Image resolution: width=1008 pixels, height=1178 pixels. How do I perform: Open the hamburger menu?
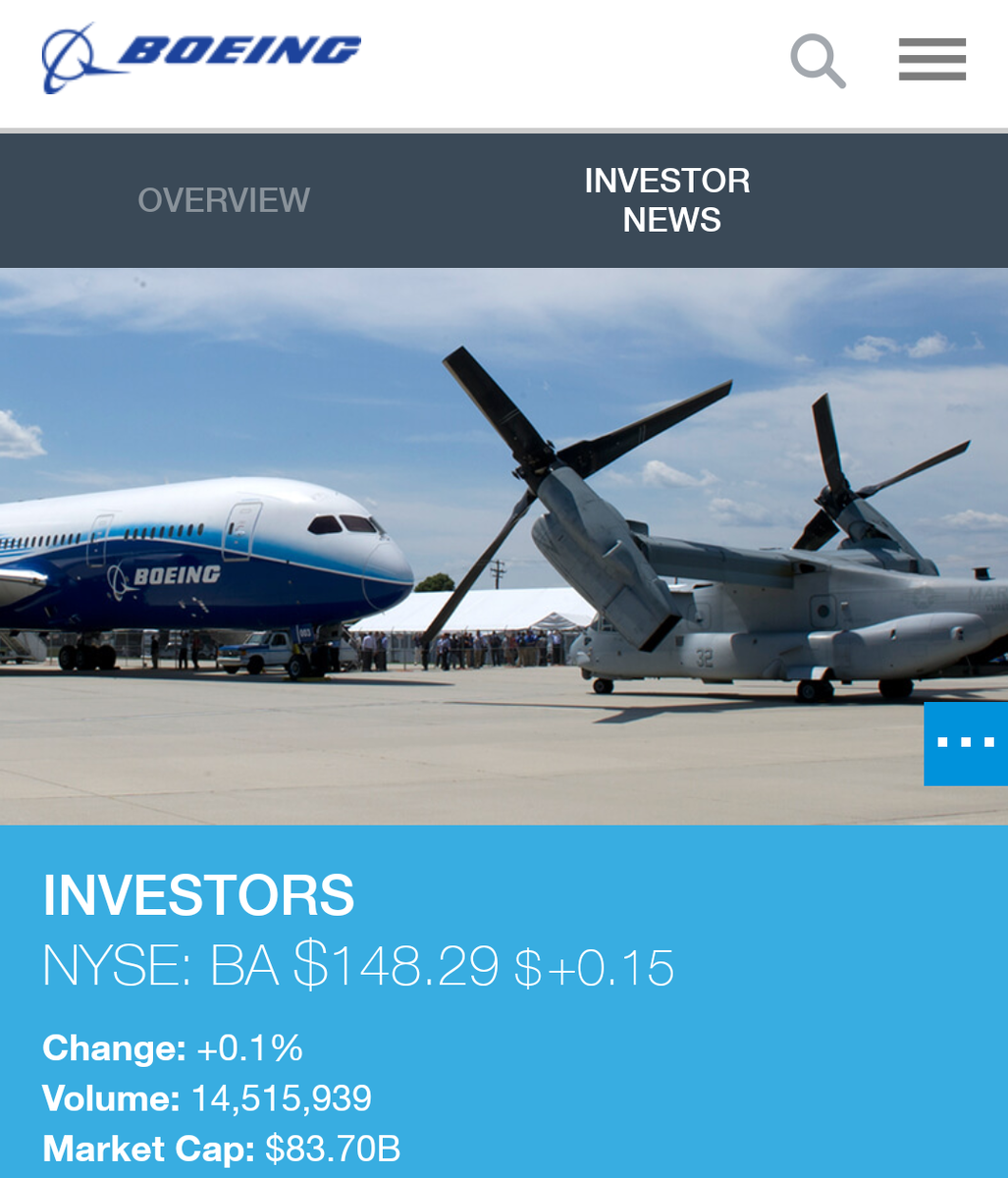[931, 60]
